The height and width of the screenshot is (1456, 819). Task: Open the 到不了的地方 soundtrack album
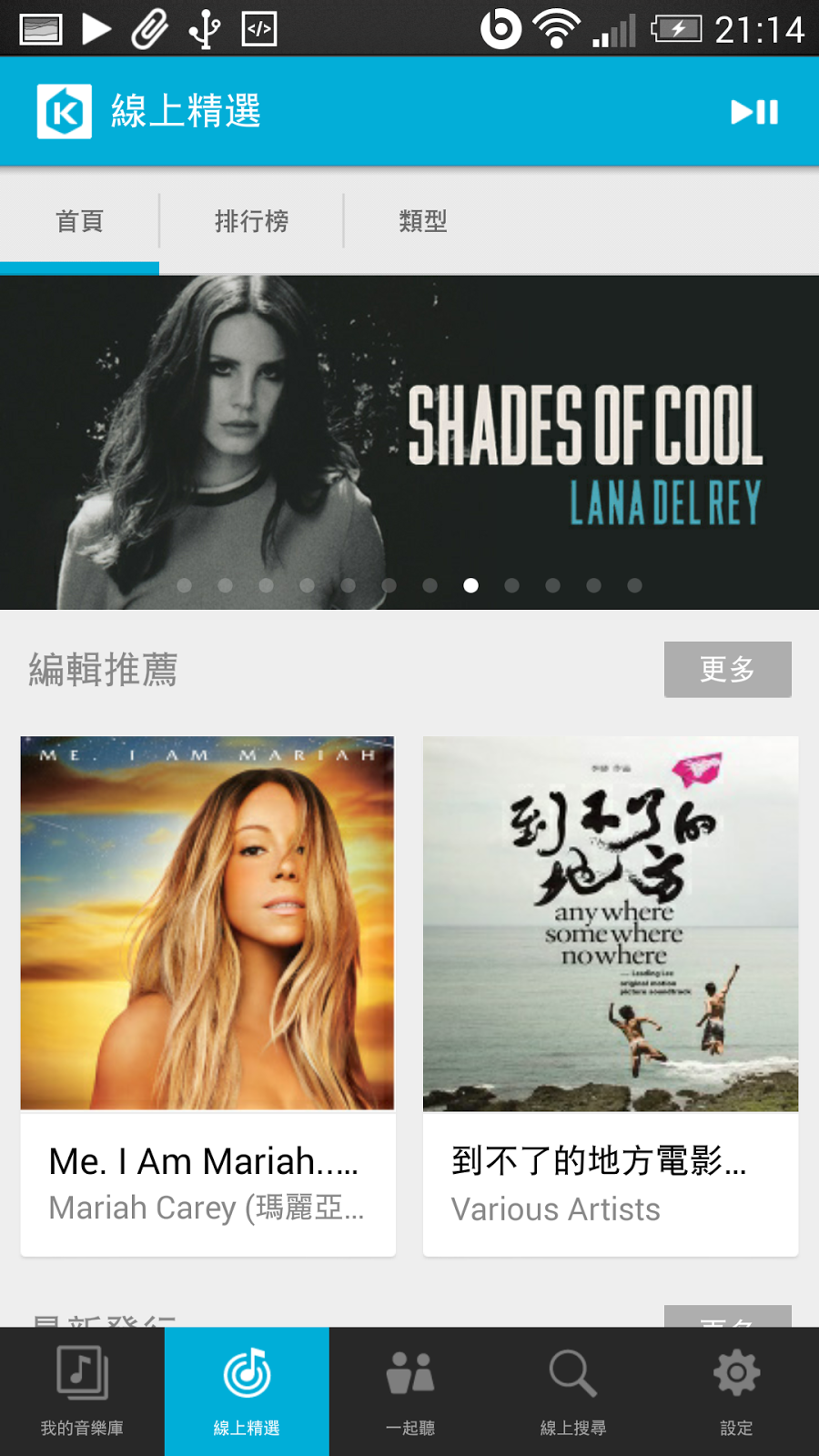[x=610, y=996]
